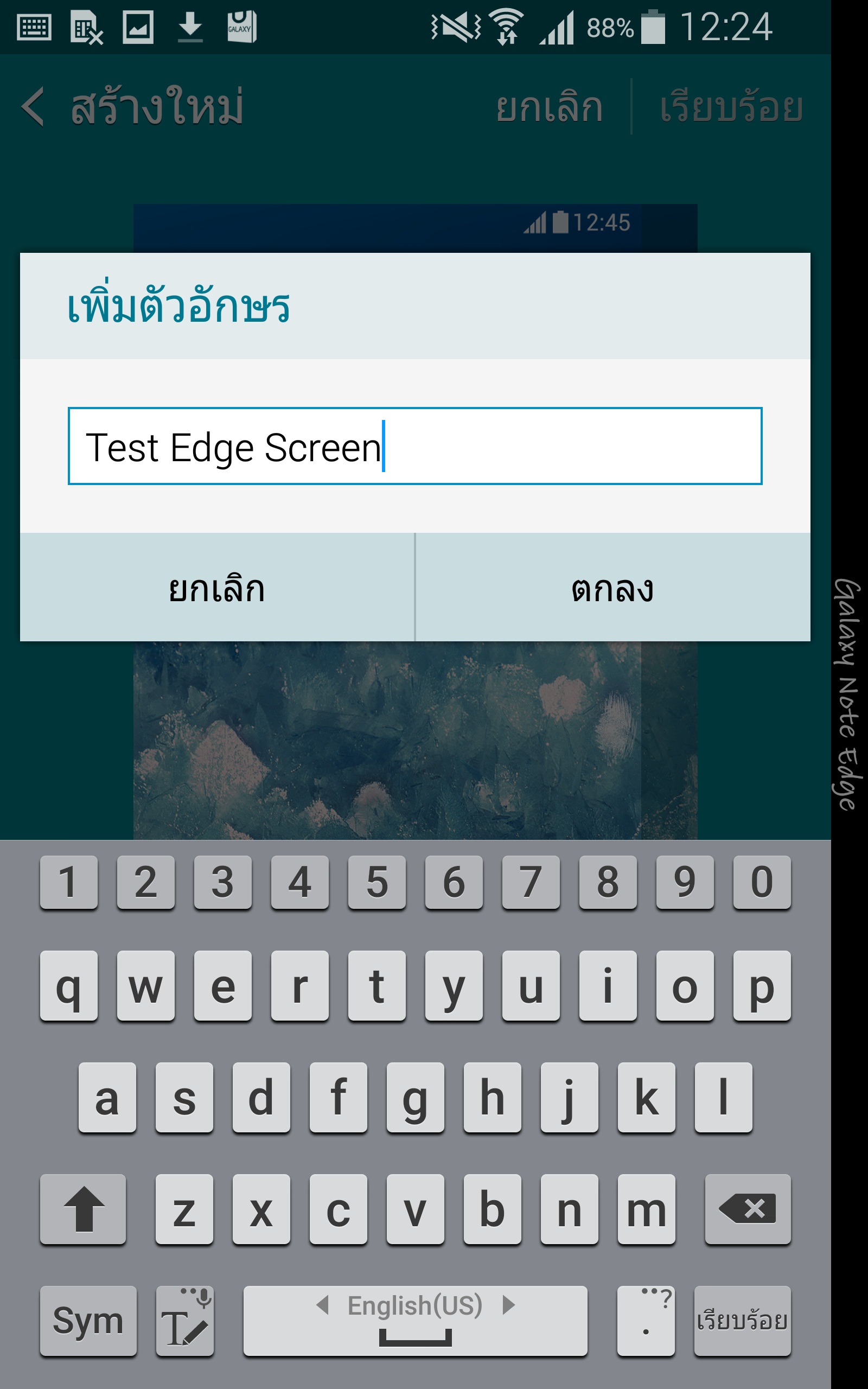
Task: Tap the English(US) space bar
Action: click(x=414, y=1321)
